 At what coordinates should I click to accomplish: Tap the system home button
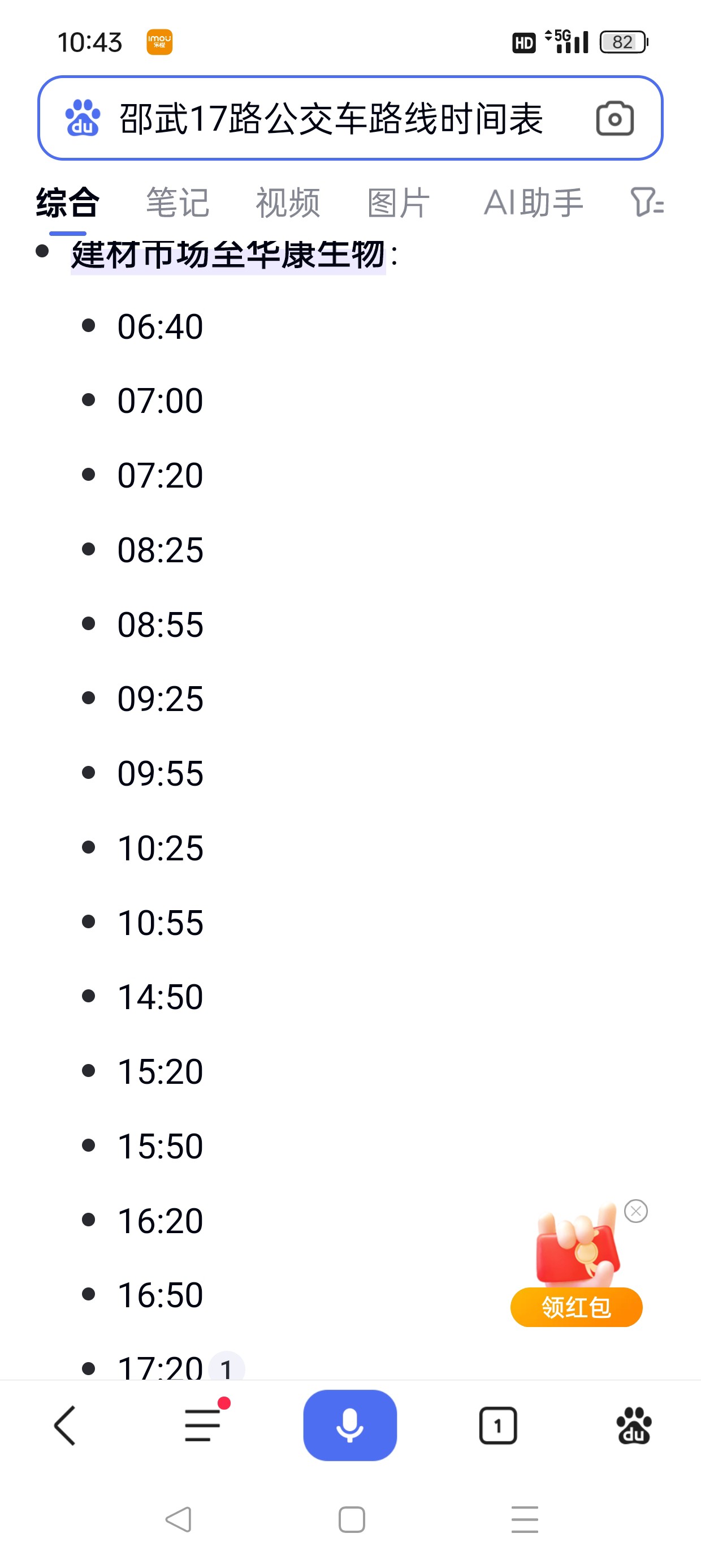[x=351, y=1519]
